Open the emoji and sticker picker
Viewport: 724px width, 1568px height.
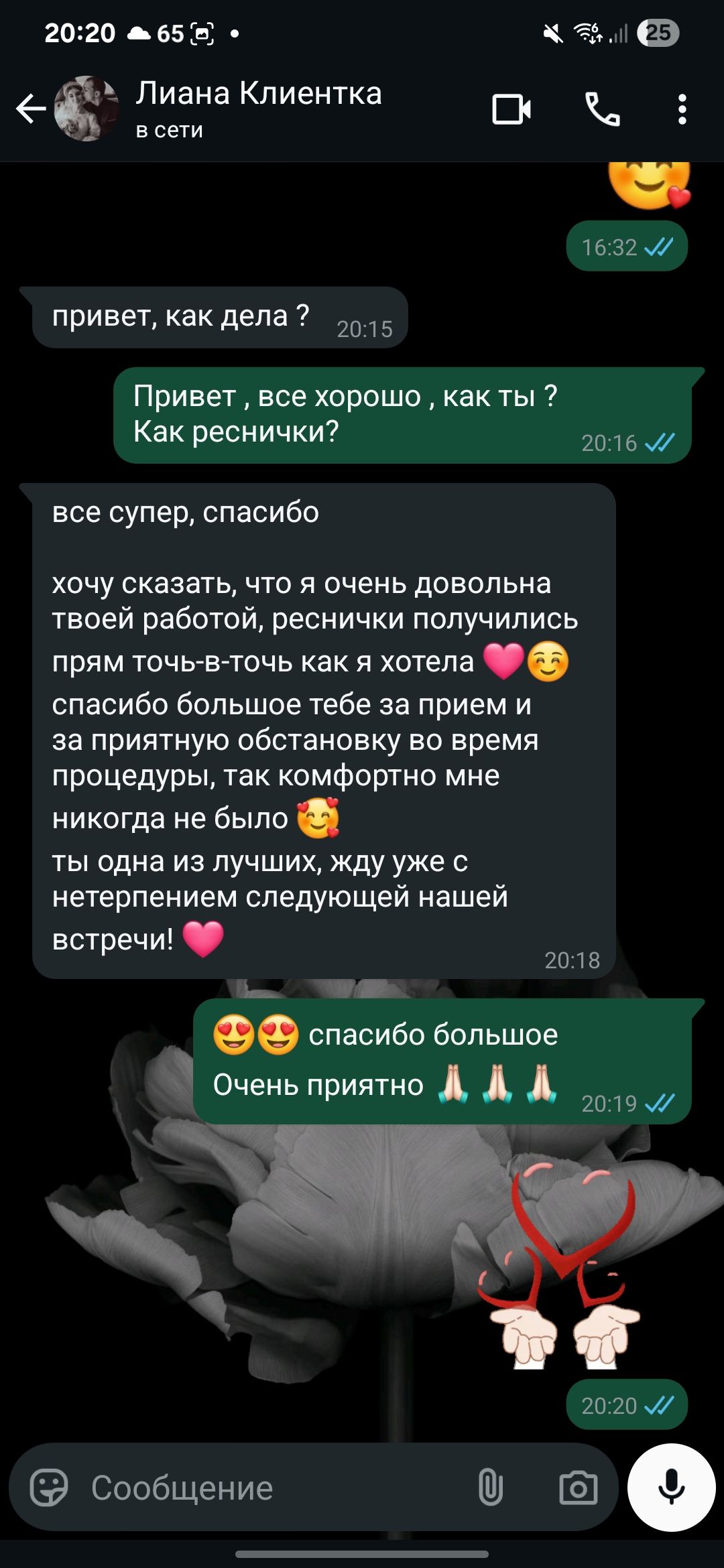coord(49,1488)
